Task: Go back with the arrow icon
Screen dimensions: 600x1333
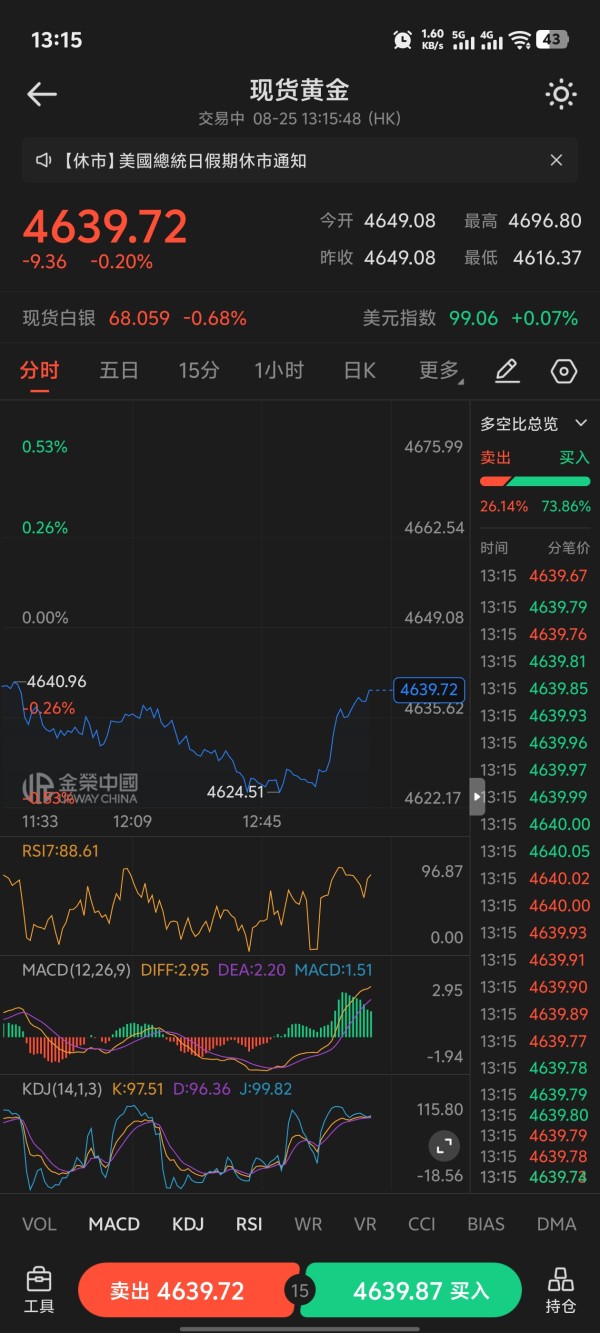Action: pyautogui.click(x=42, y=95)
